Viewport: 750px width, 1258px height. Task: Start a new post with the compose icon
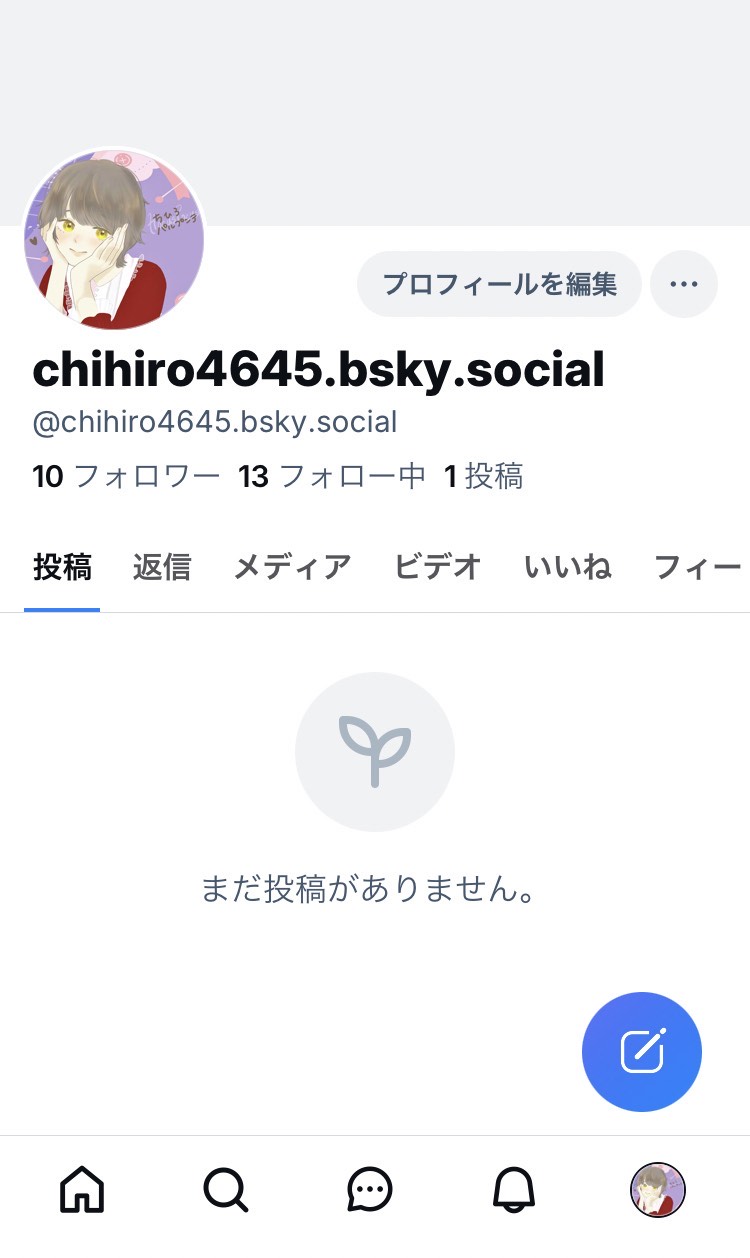642,1052
